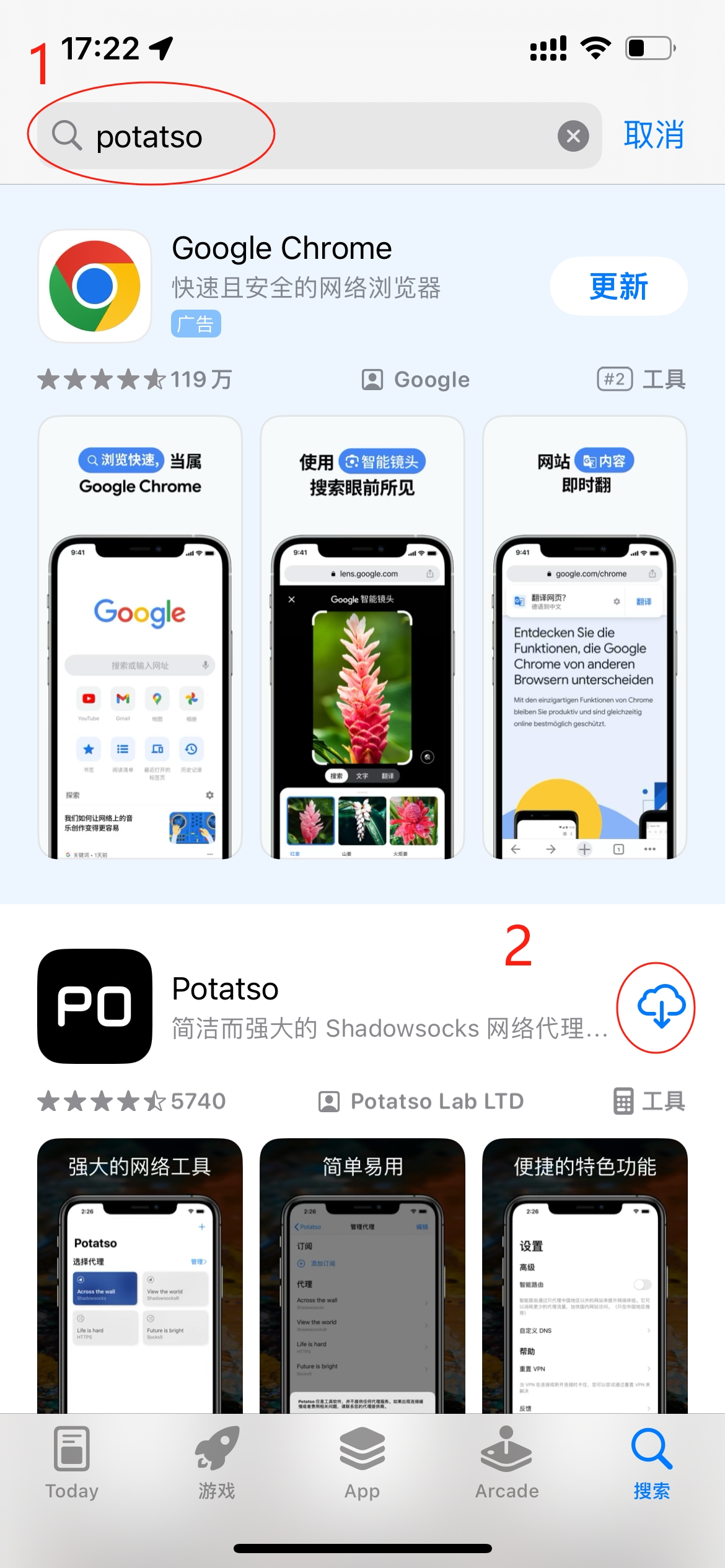Screen dimensions: 725x1568
Task: View Chrome's 智能镜头 screenshot
Action: (362, 638)
